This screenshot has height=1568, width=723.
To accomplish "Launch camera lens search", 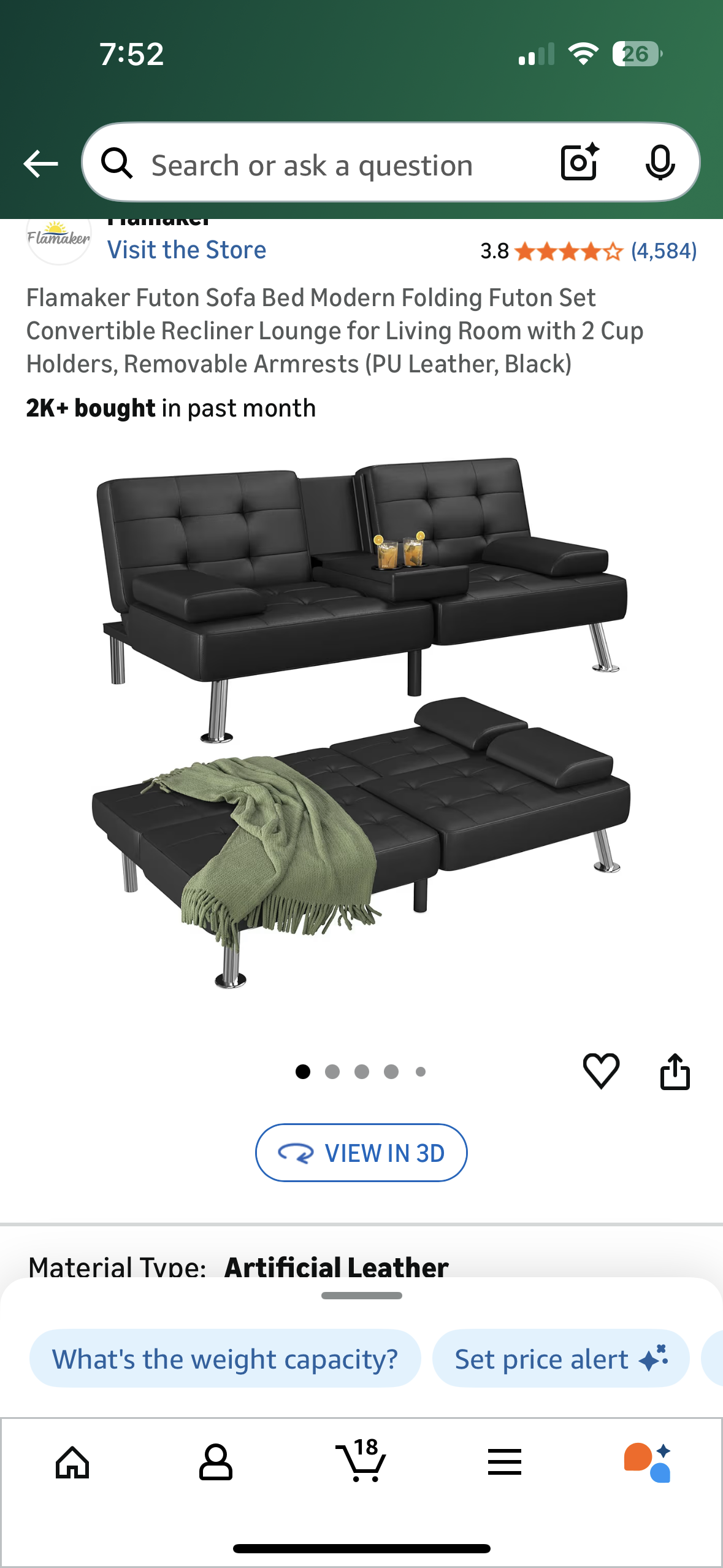I will [579, 163].
